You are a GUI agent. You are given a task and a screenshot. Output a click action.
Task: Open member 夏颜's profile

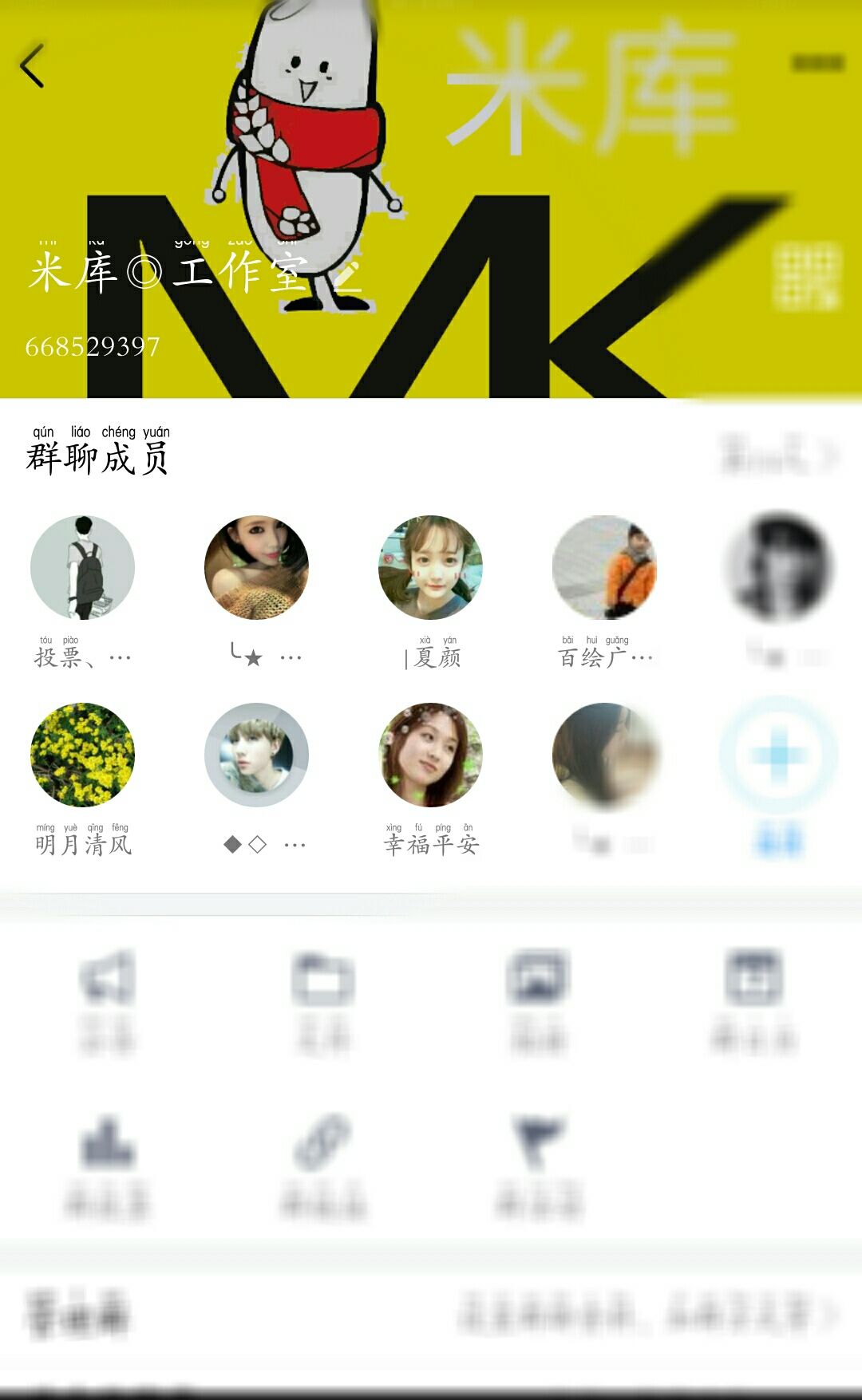[x=430, y=568]
